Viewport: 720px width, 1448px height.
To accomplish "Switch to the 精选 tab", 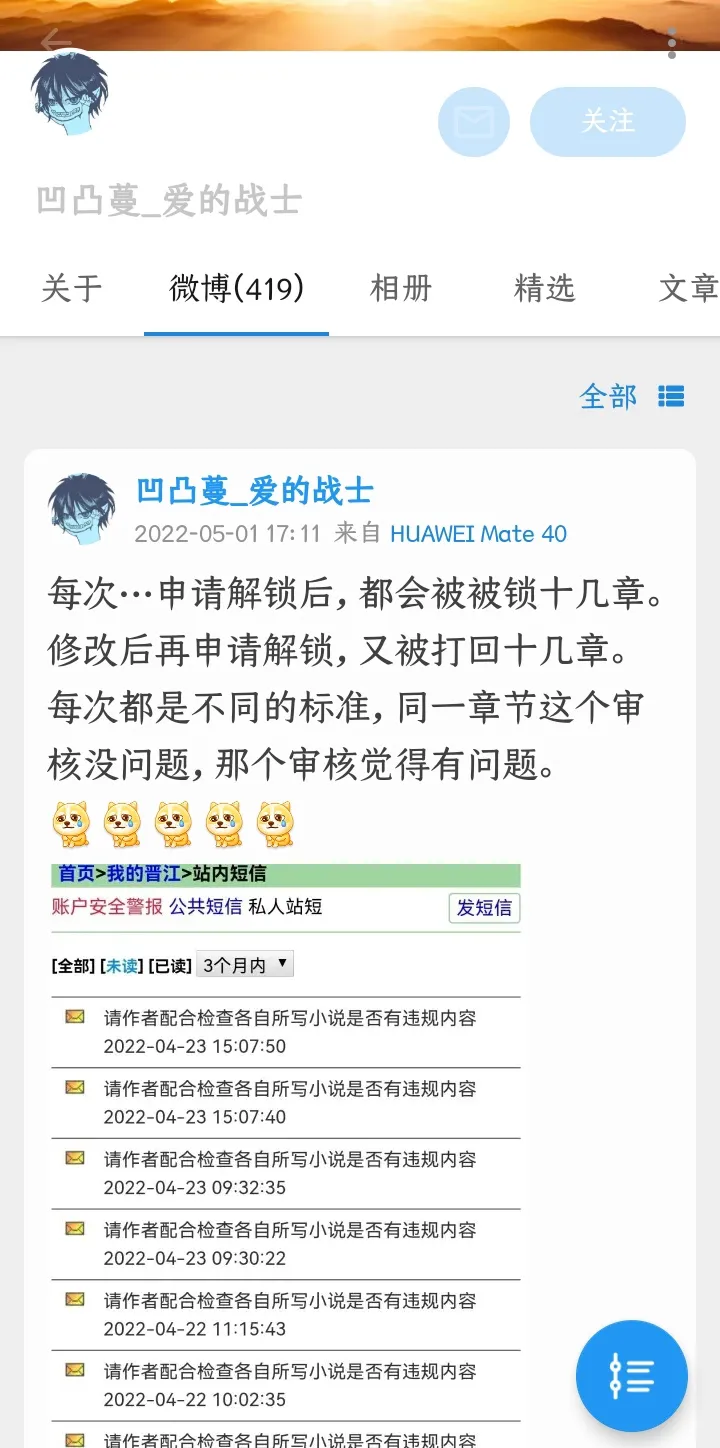I will pos(545,289).
